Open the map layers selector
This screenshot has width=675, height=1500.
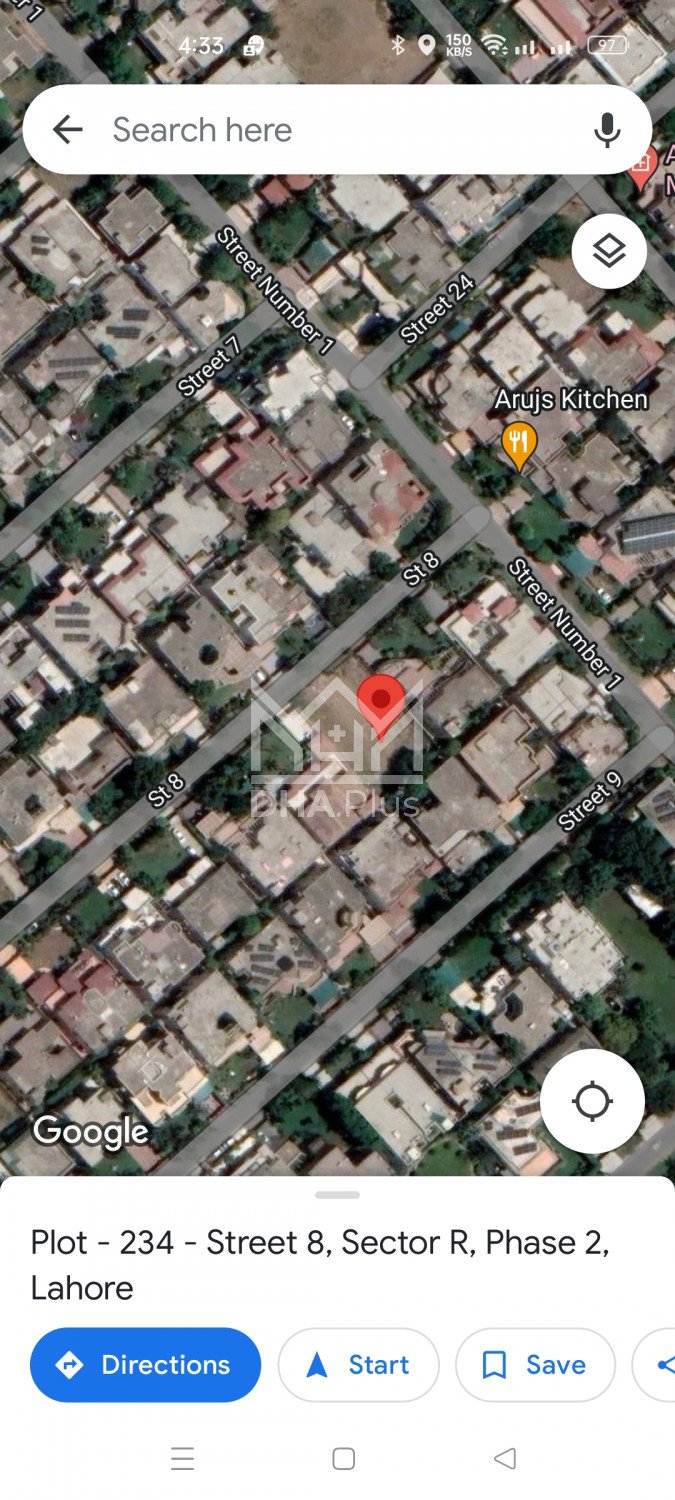(609, 252)
